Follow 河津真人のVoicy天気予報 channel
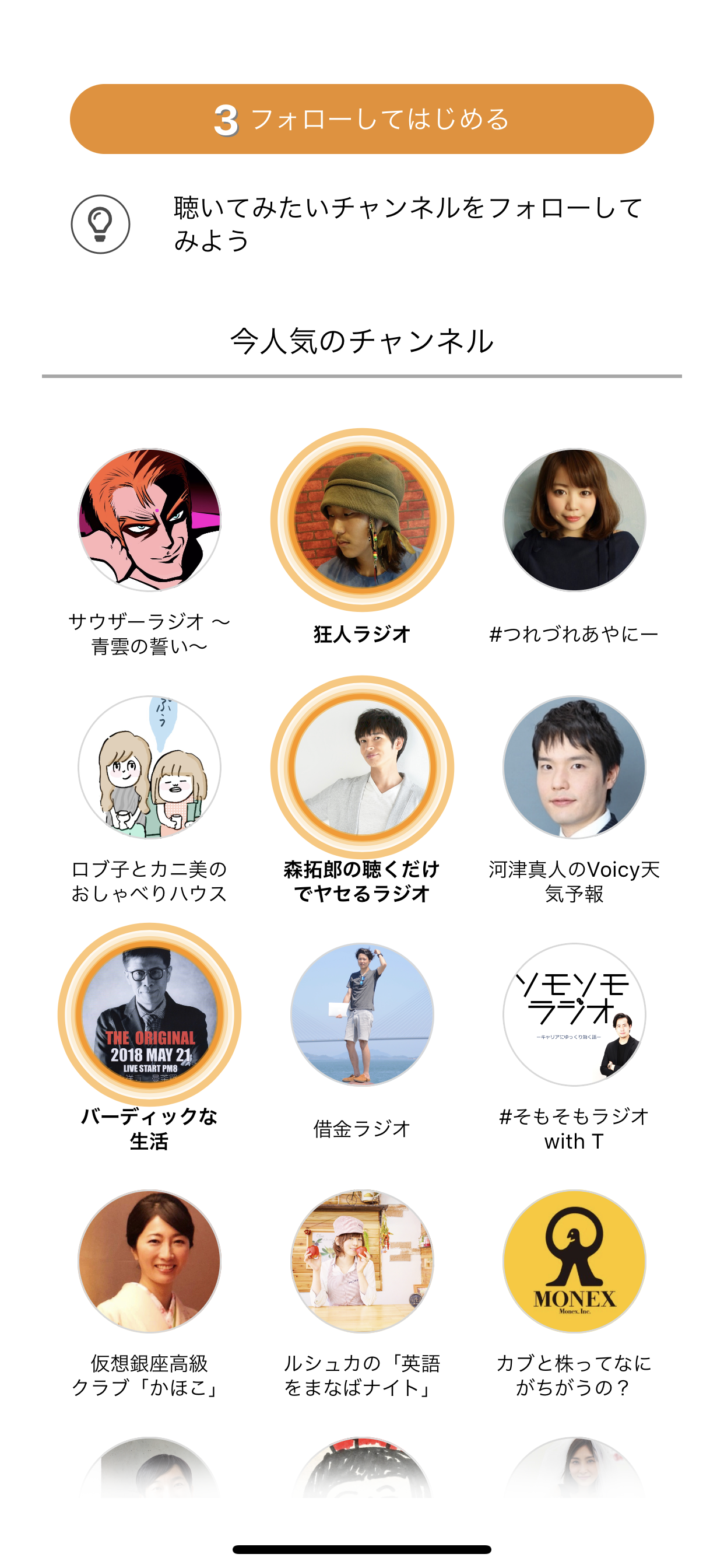The height and width of the screenshot is (1568, 724). click(x=574, y=768)
